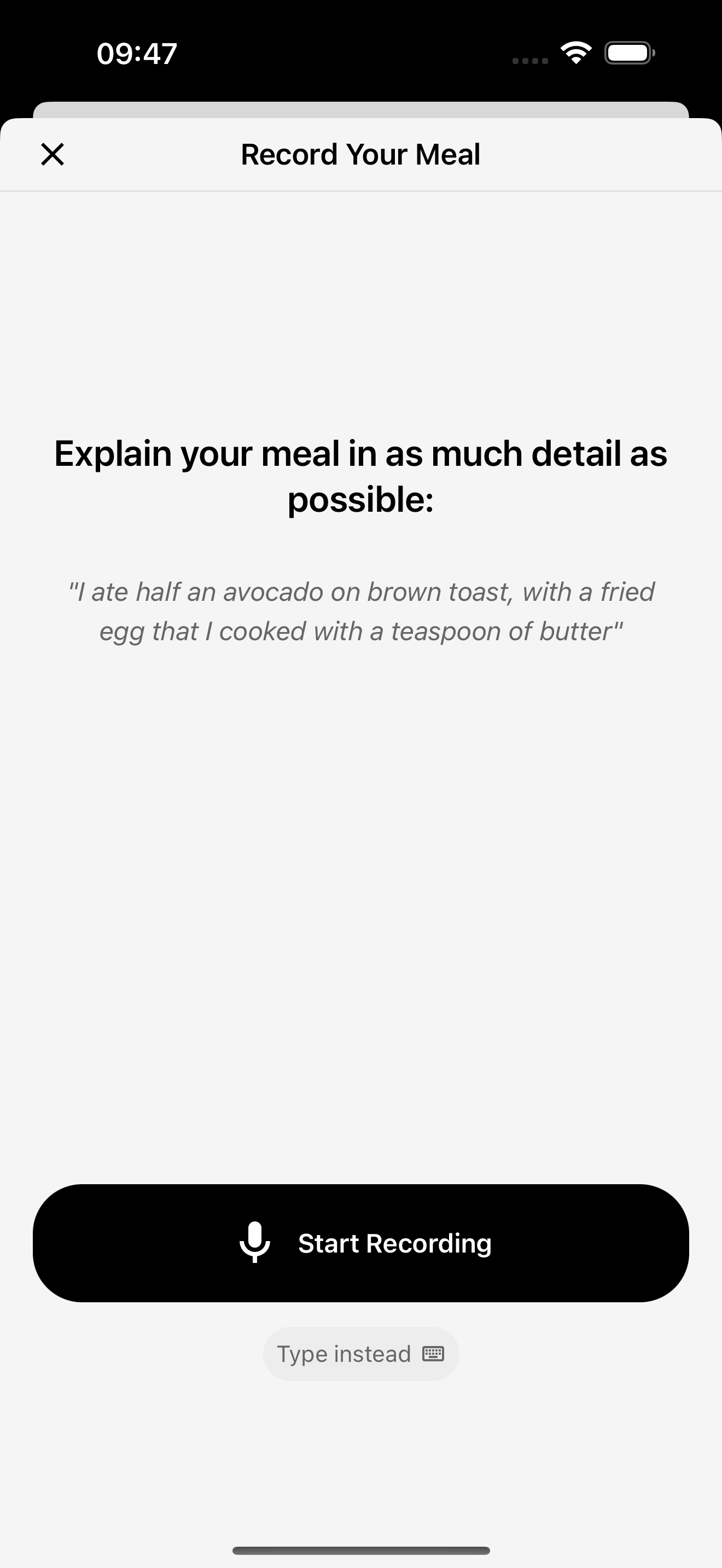
Task: Choose Type instead to enter meal
Action: pos(361,1354)
